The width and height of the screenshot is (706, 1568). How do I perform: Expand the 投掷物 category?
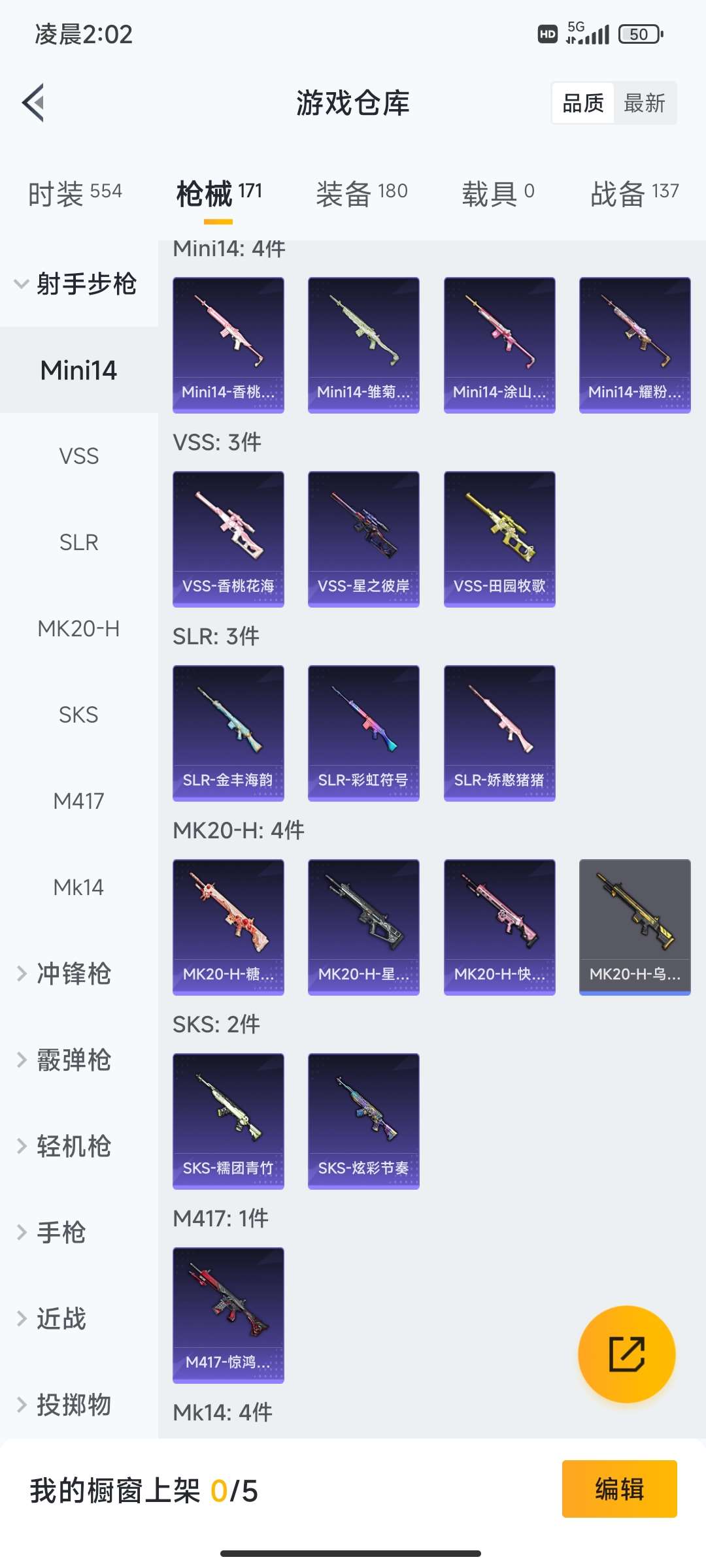[x=72, y=1405]
